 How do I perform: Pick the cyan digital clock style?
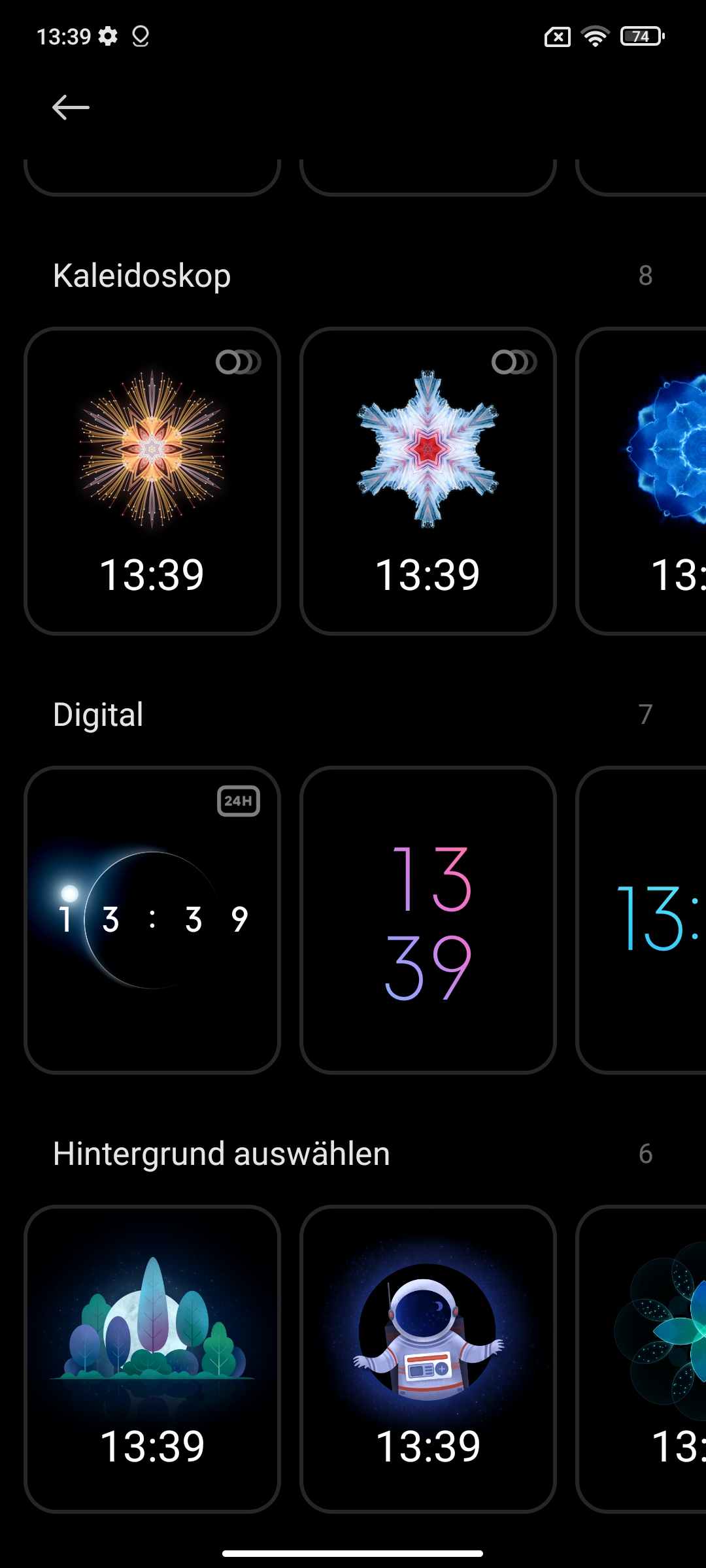647,920
